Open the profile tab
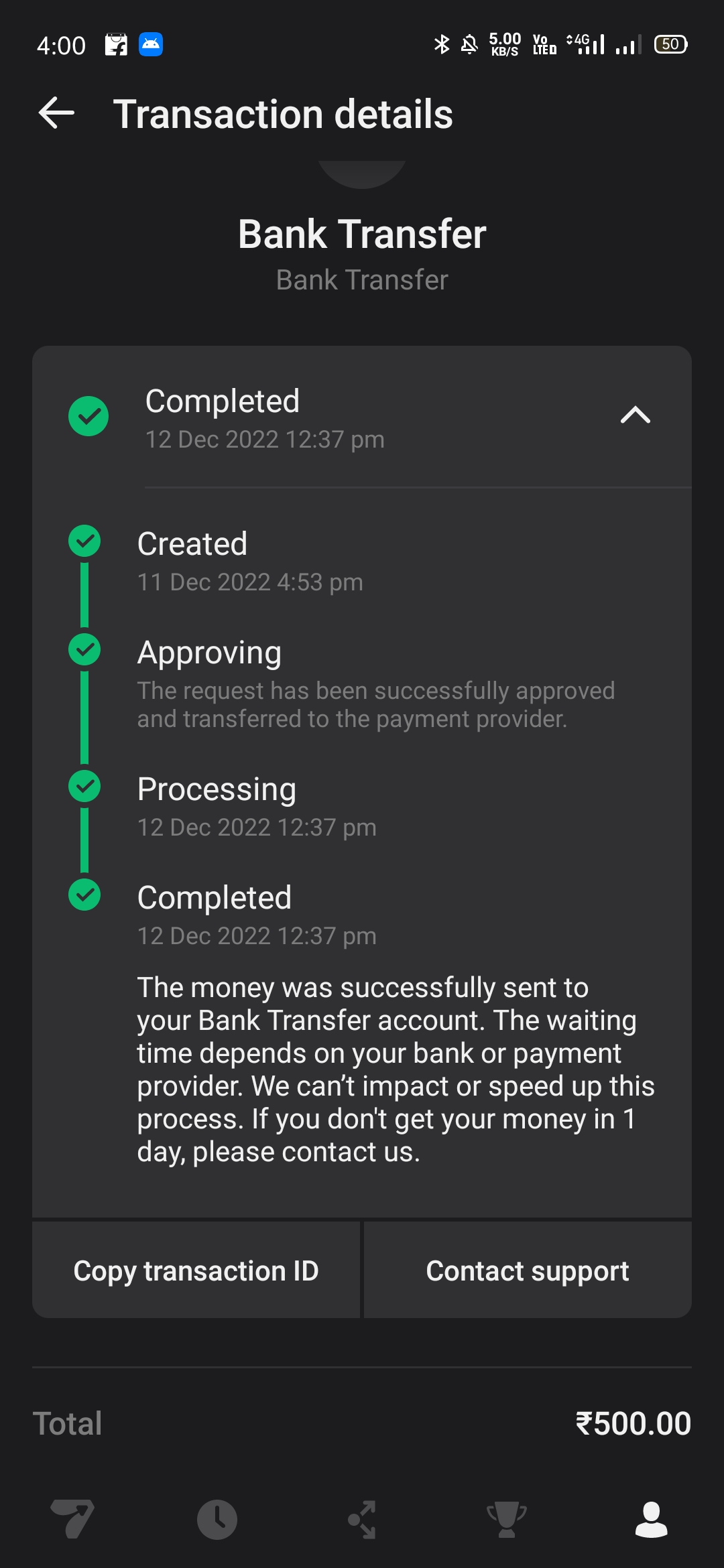The height and width of the screenshot is (1568, 724). coord(651,1518)
